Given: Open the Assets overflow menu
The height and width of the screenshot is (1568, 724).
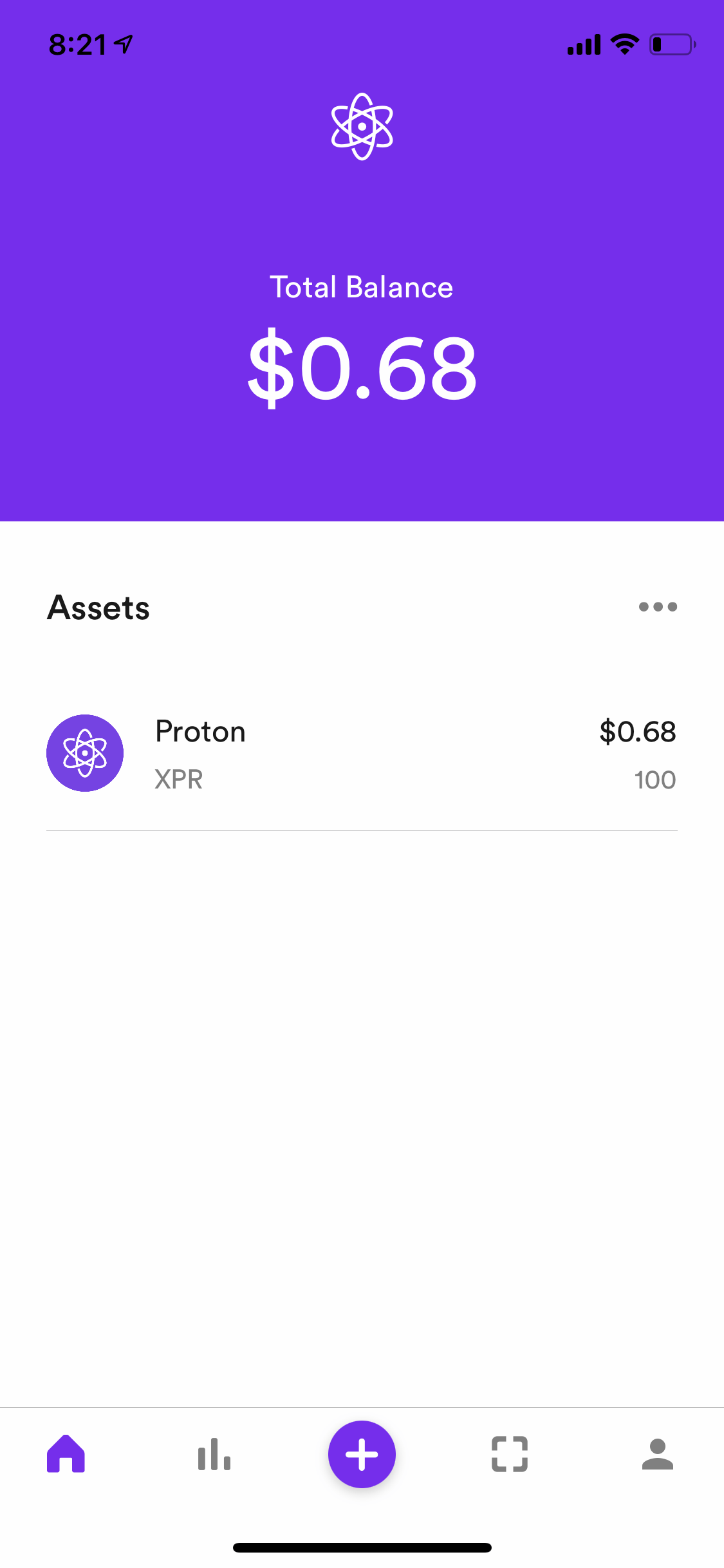Looking at the screenshot, I should (658, 607).
